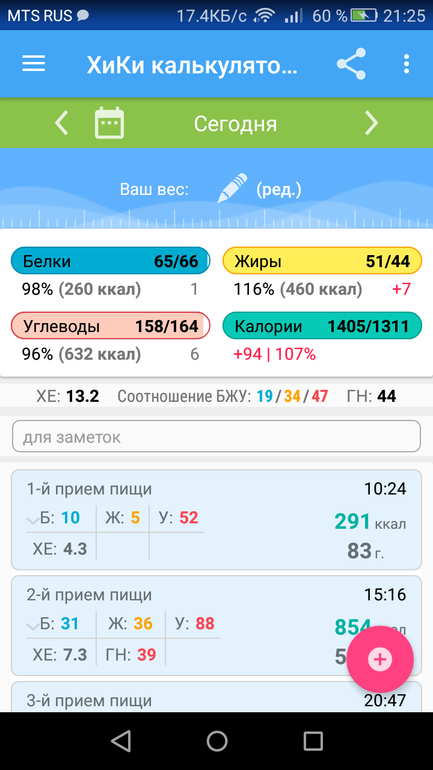The height and width of the screenshot is (770, 433).
Task: Open the hamburger drawer menu
Action: click(x=33, y=64)
